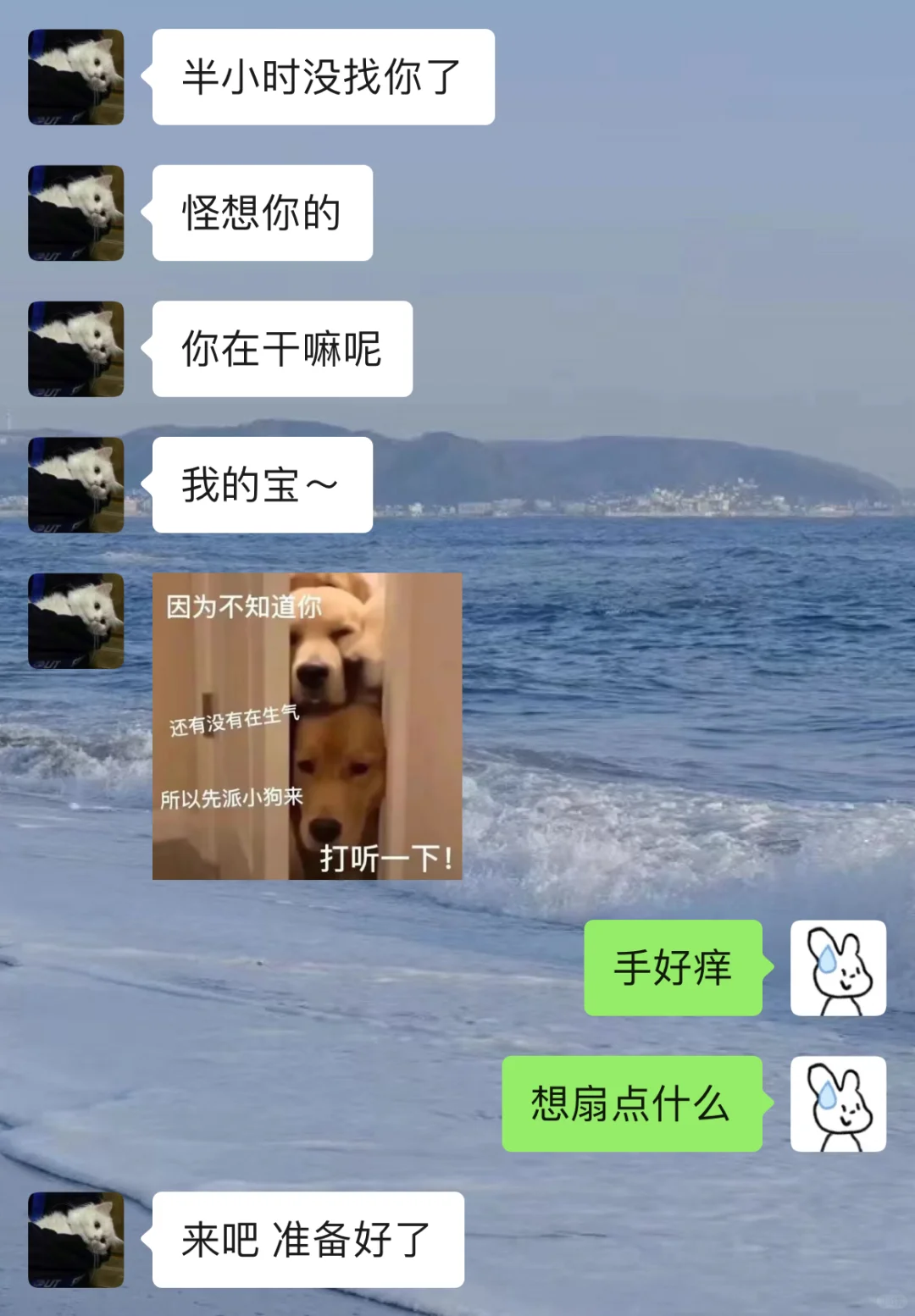
Task: Open the rabbit avatar beside "想扇点什么"
Action: point(838,1105)
